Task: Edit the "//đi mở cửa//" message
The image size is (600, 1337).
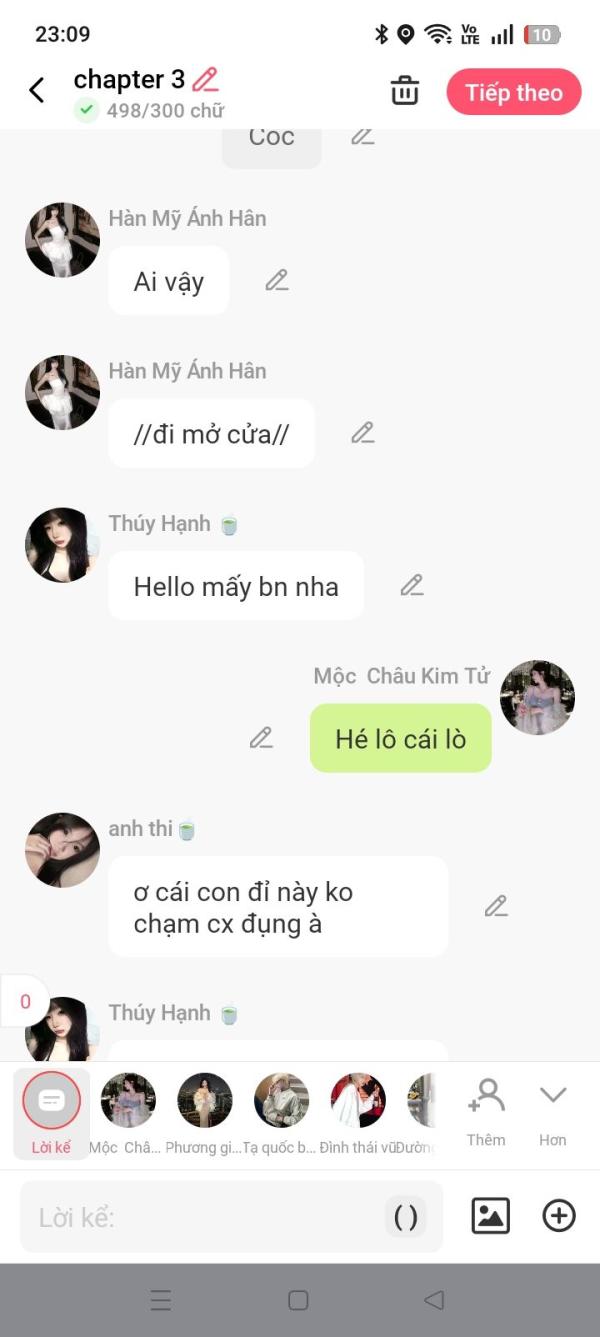Action: tap(363, 433)
